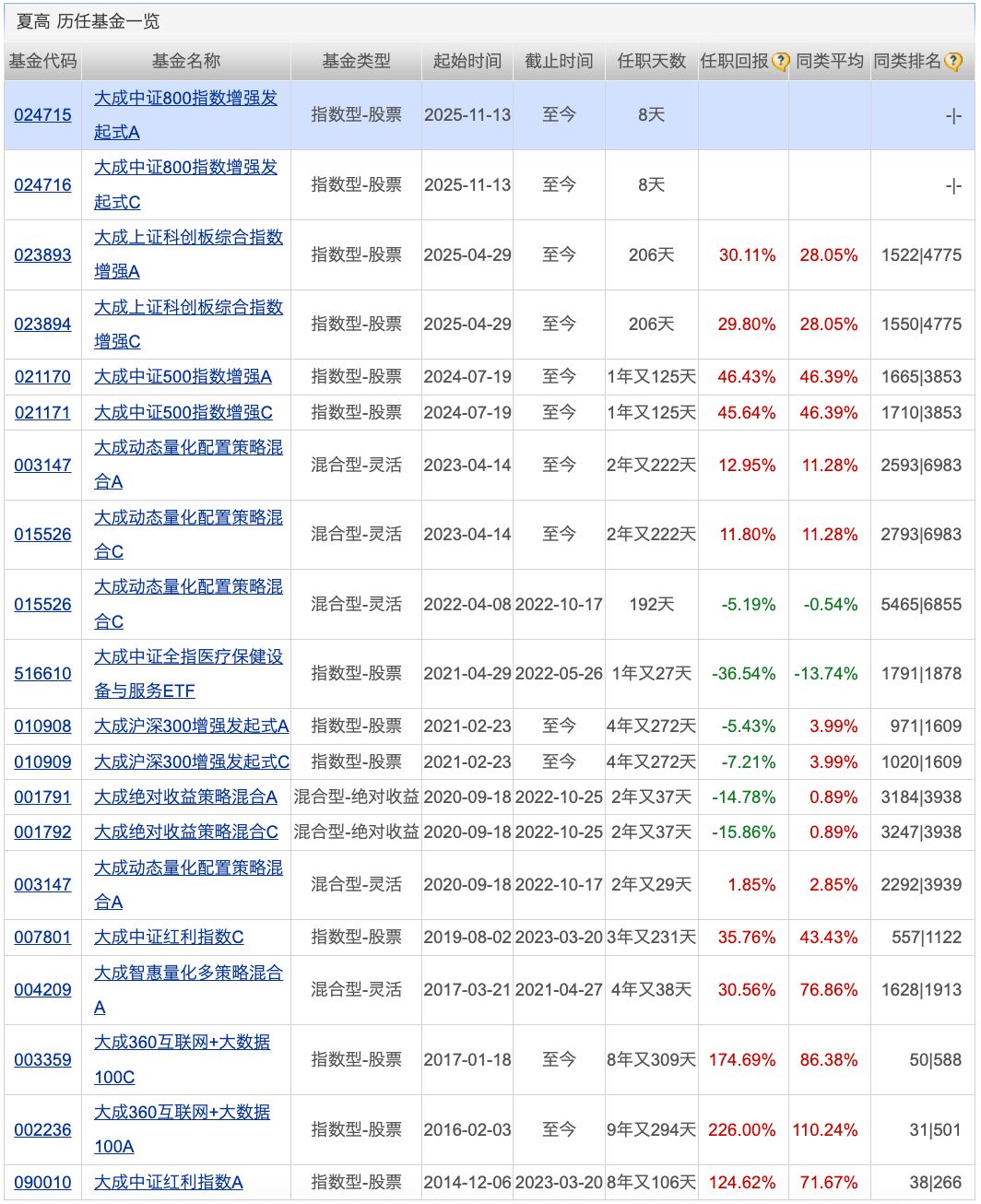Open fund code 001791
Image resolution: width=981 pixels, height=1204 pixels.
[42, 797]
